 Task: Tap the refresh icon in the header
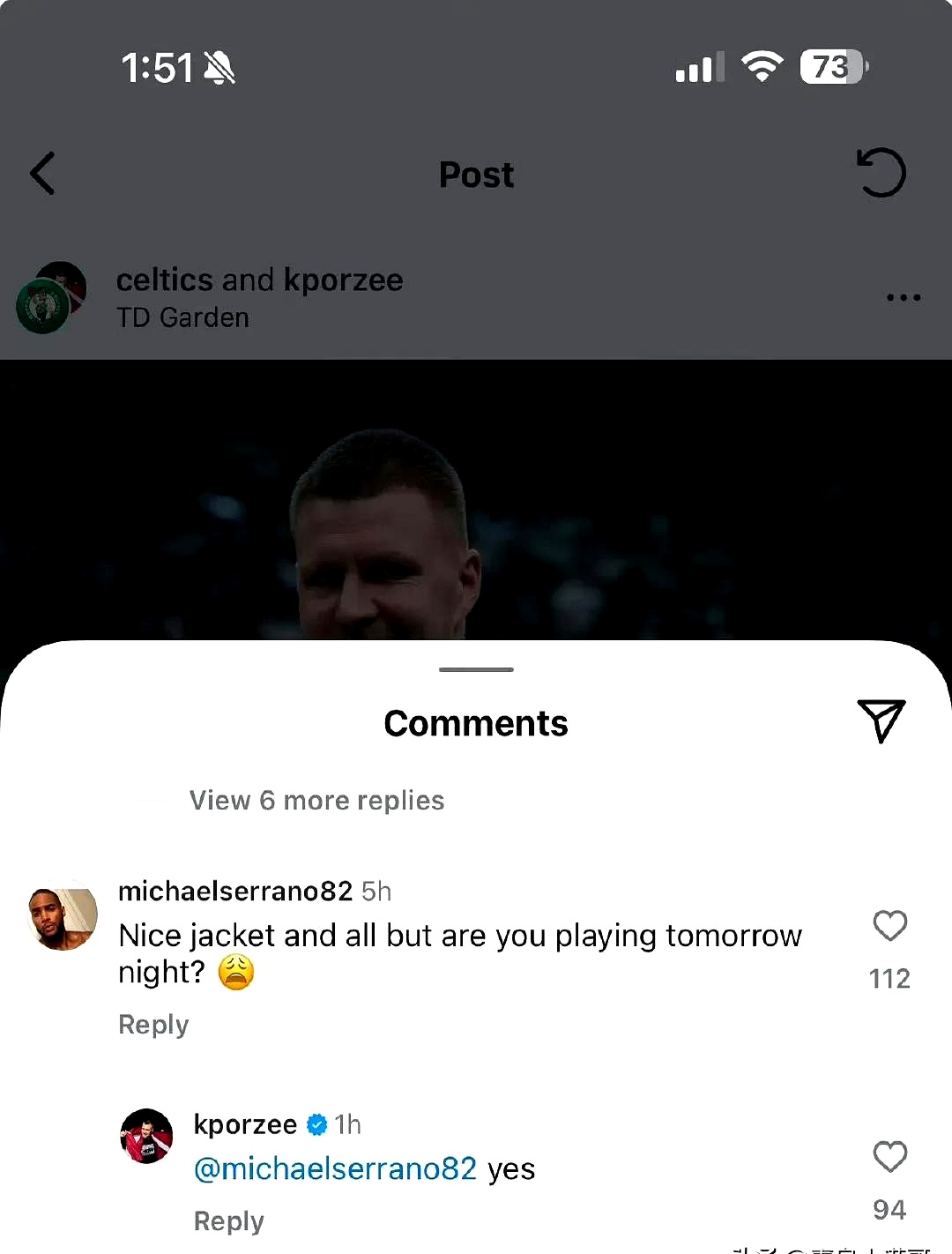point(881,173)
